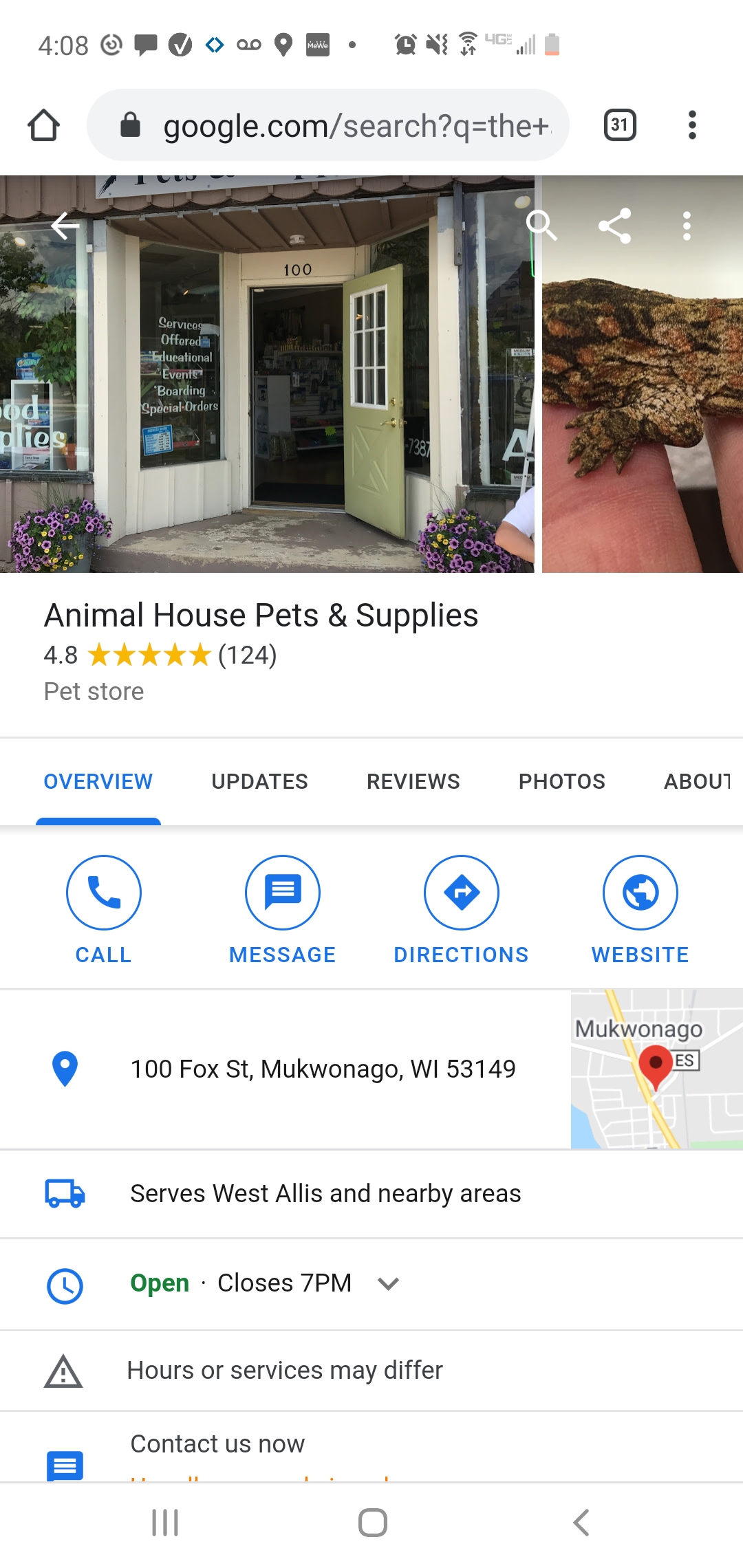Expand the opening hours dropdown
Image resolution: width=743 pixels, height=1568 pixels.
pyautogui.click(x=389, y=1283)
